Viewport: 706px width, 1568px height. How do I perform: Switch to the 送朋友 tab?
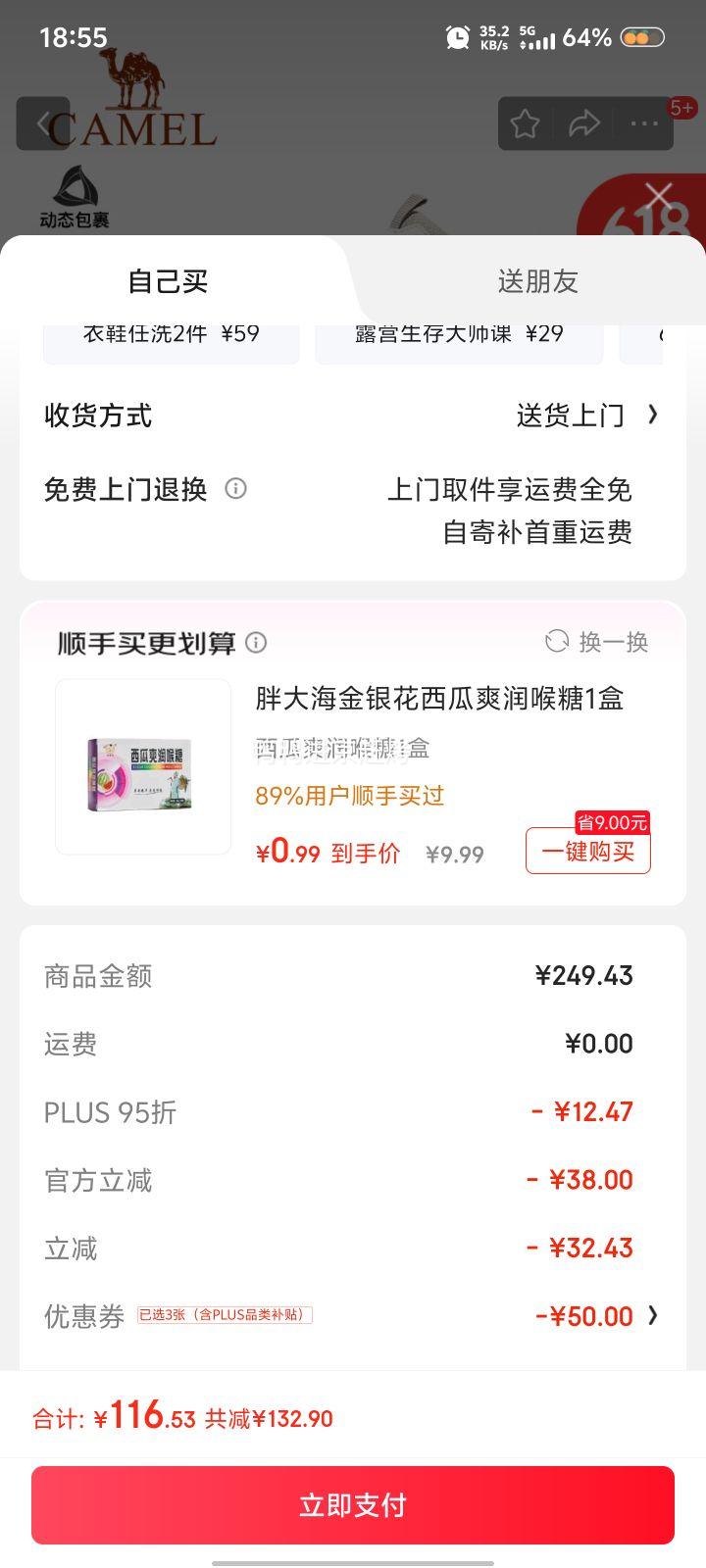pyautogui.click(x=537, y=282)
